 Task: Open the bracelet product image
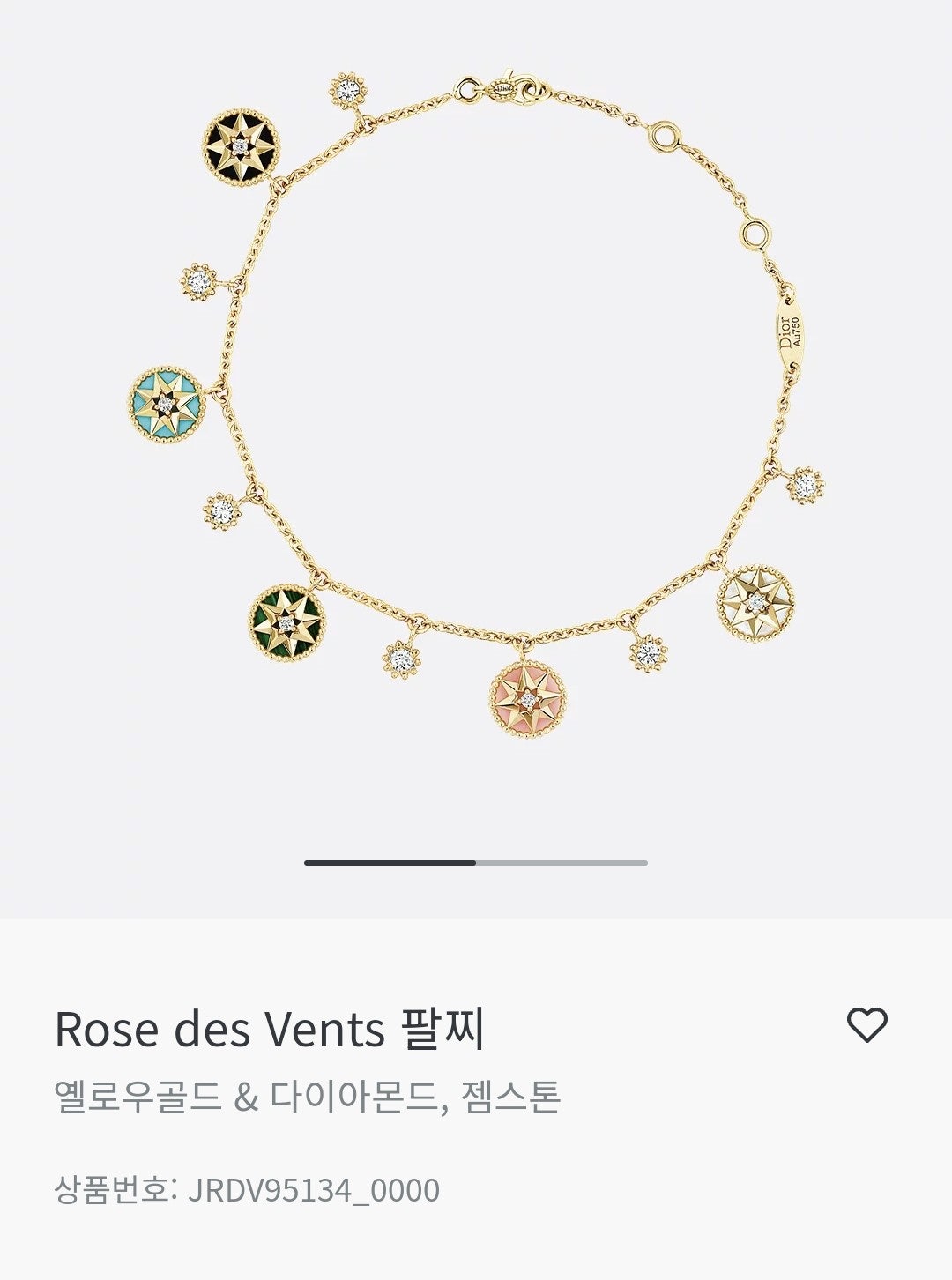tap(476, 406)
